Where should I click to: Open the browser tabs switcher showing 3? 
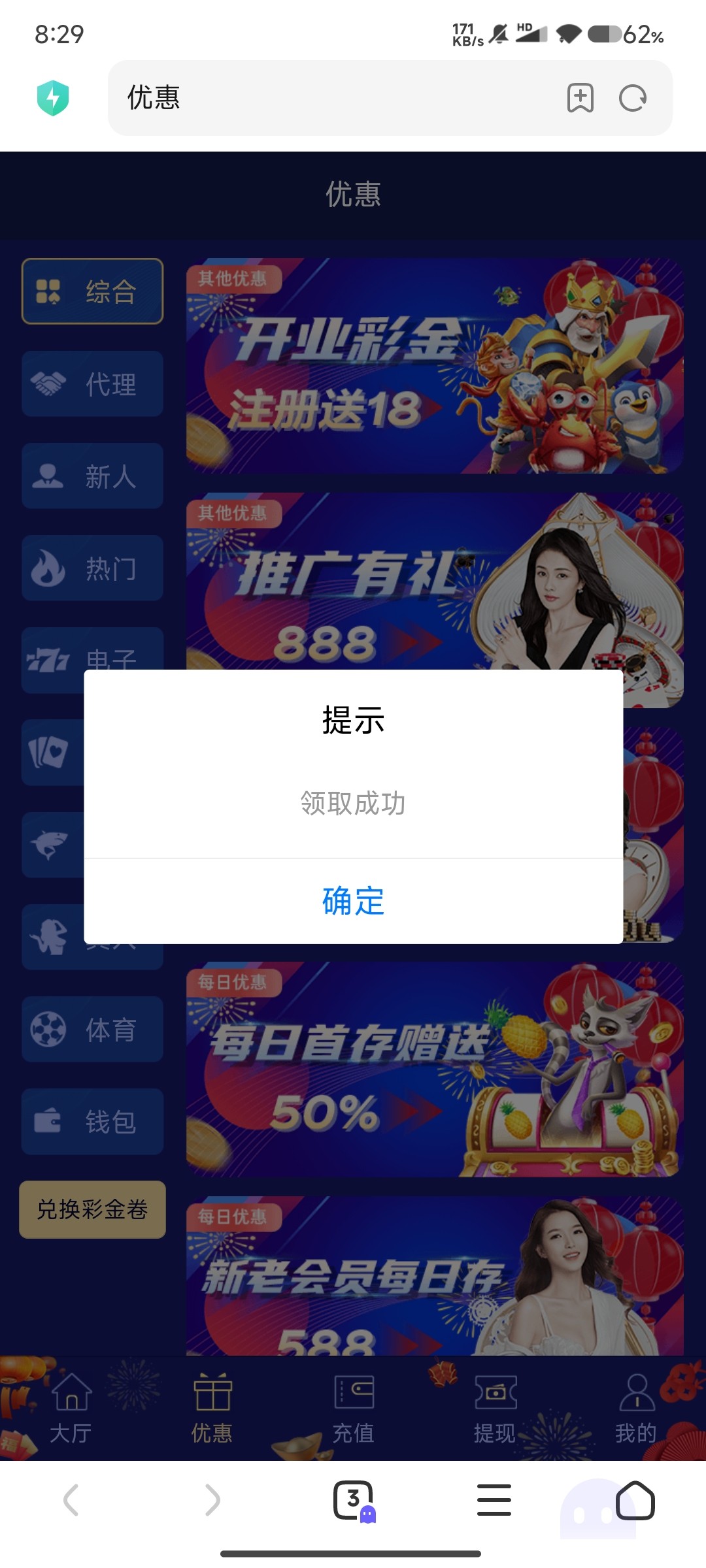point(354,1500)
